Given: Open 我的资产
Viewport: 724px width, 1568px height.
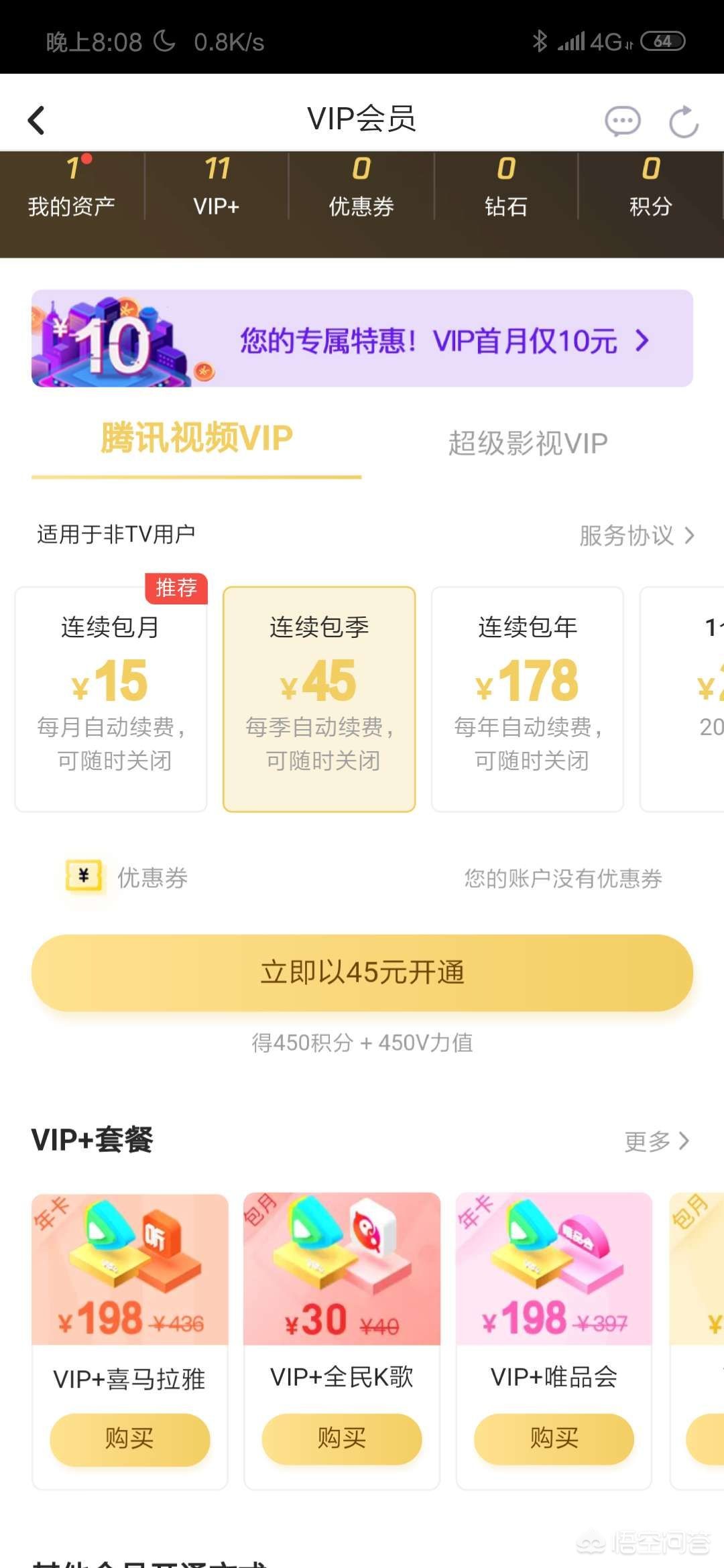Looking at the screenshot, I should coord(72,188).
